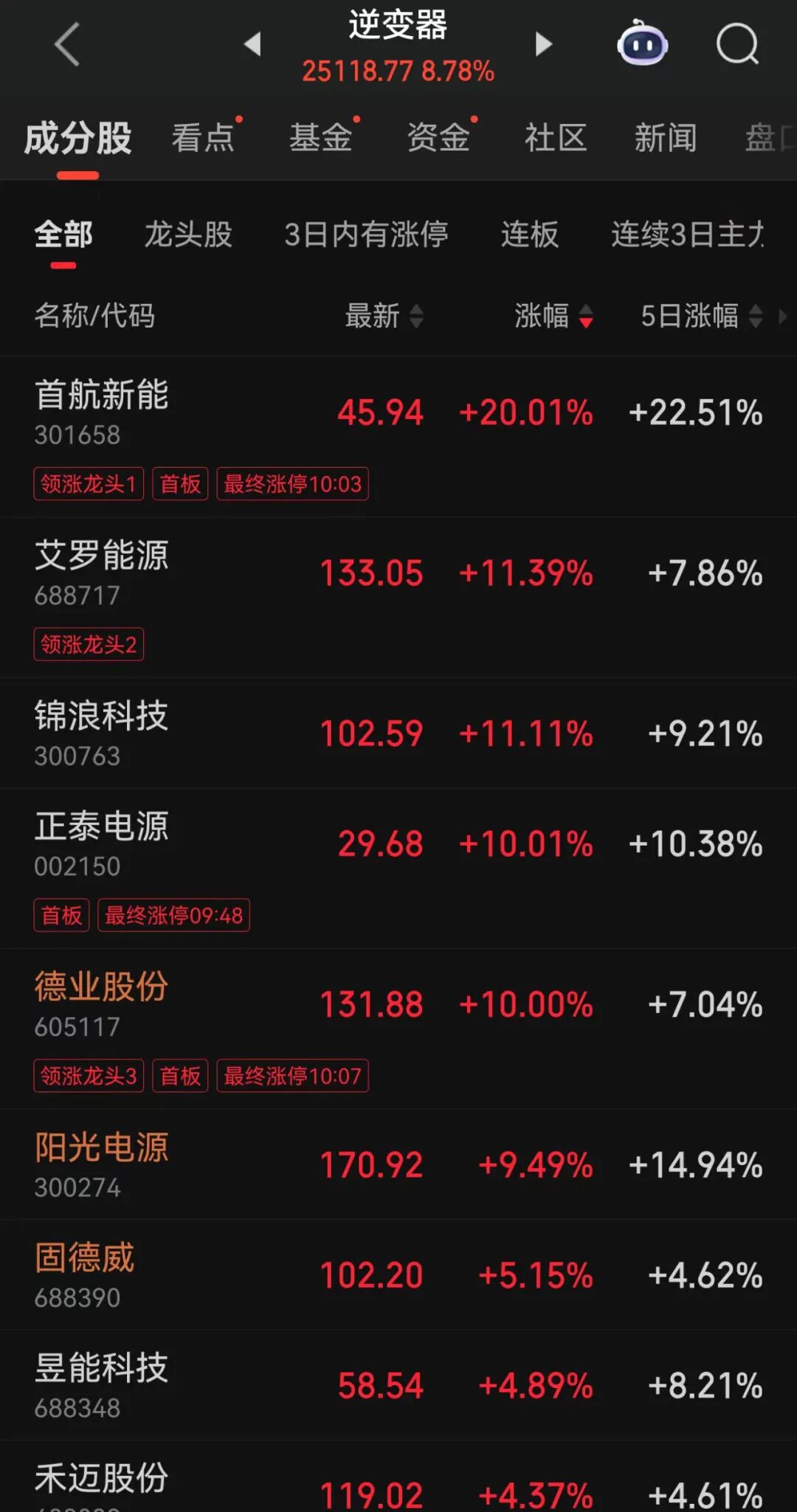Filter by 龙头股
Viewport: 797px width, 1512px height.
pos(188,235)
